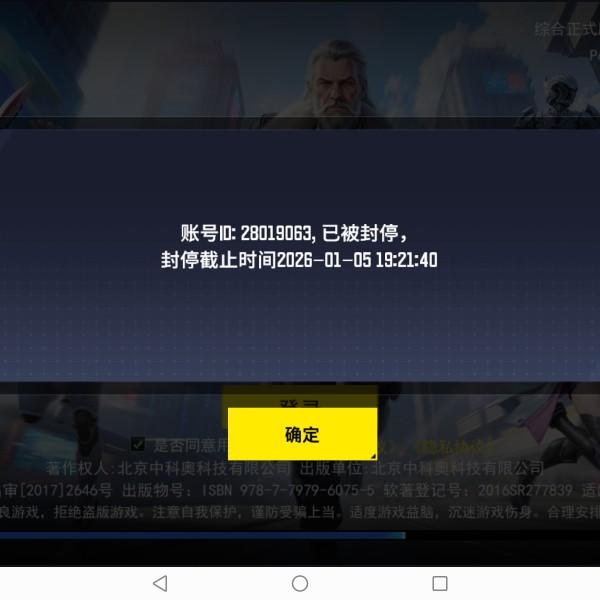Viewport: 600px width, 600px height.
Task: Go to the home screen
Action: tap(300, 584)
